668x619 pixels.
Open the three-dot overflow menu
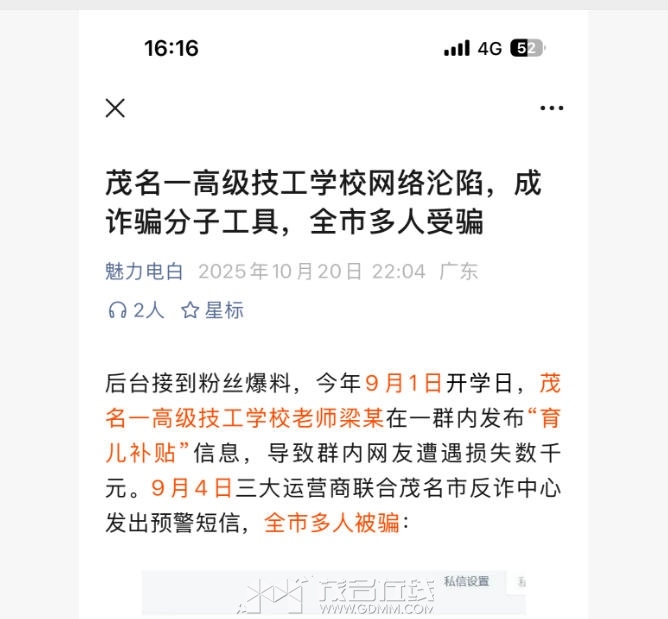tap(551, 108)
